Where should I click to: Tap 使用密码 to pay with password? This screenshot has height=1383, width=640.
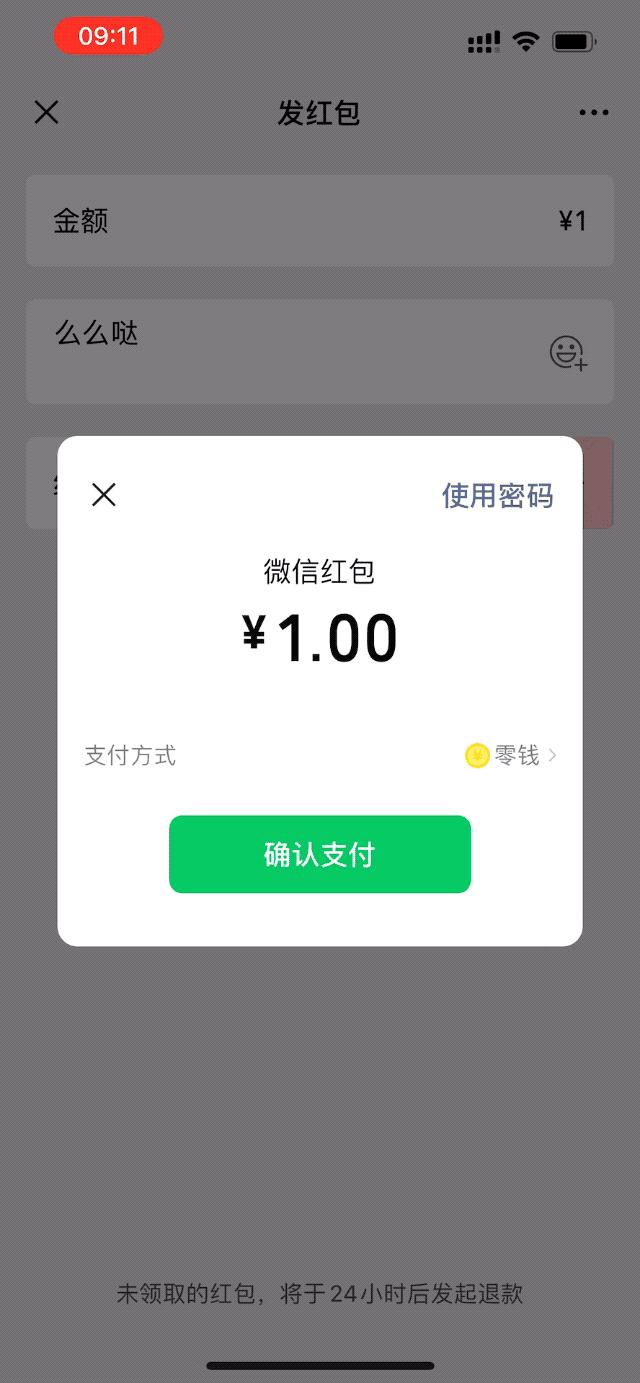[497, 495]
